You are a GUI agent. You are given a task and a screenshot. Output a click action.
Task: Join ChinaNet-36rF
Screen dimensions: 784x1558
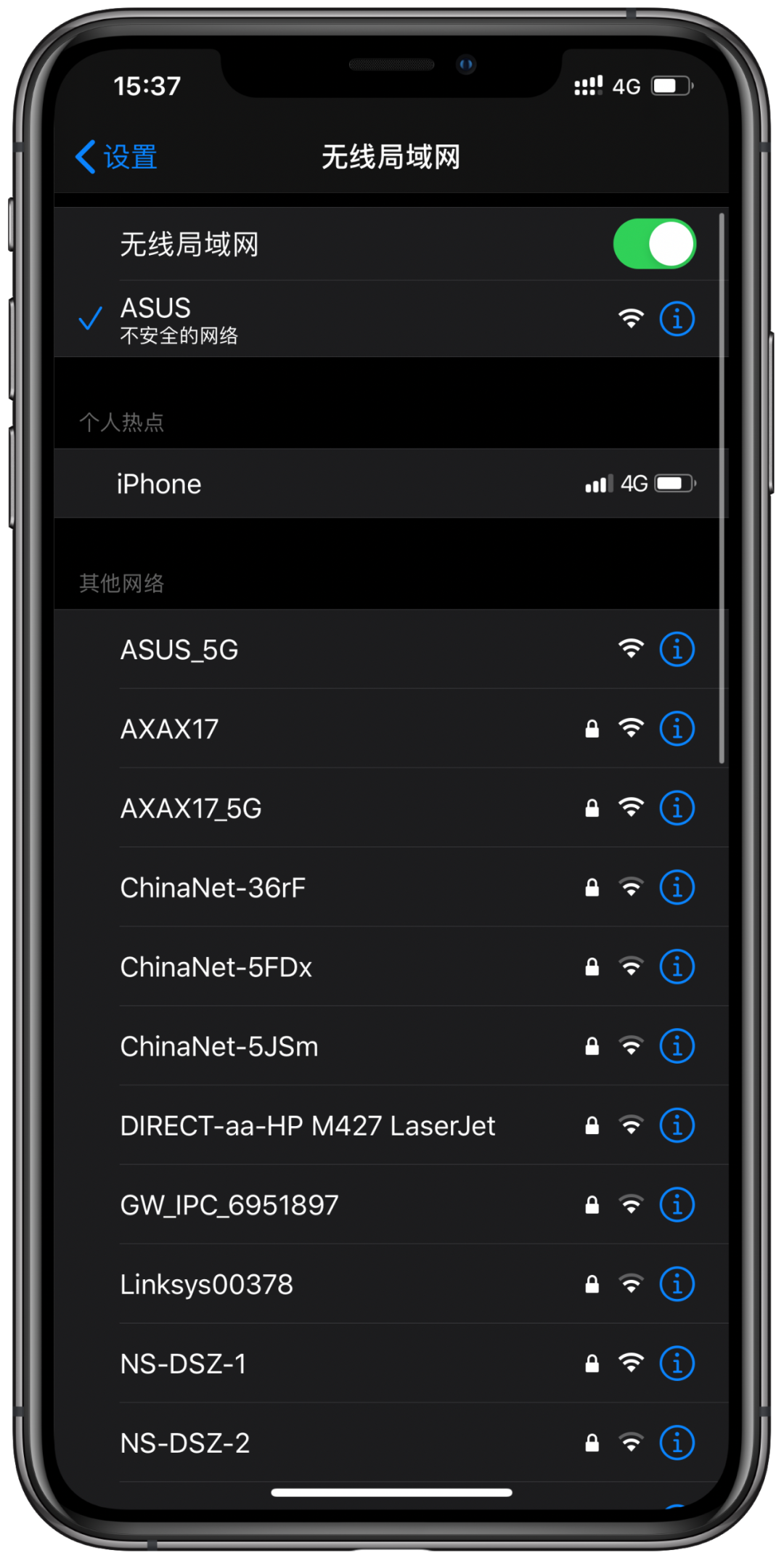(x=213, y=887)
